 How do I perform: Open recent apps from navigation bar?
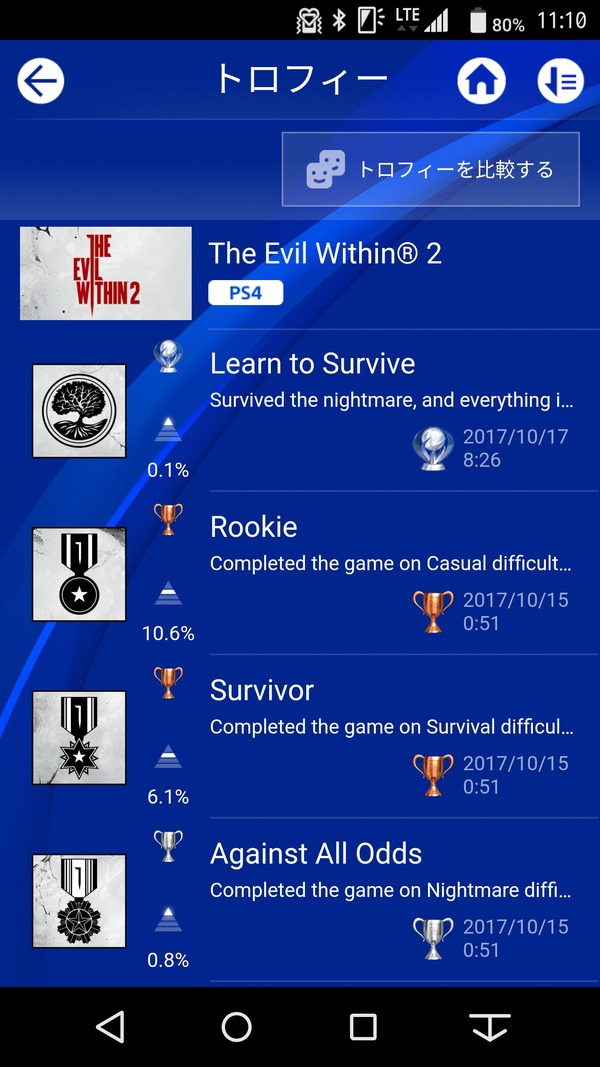click(363, 1026)
